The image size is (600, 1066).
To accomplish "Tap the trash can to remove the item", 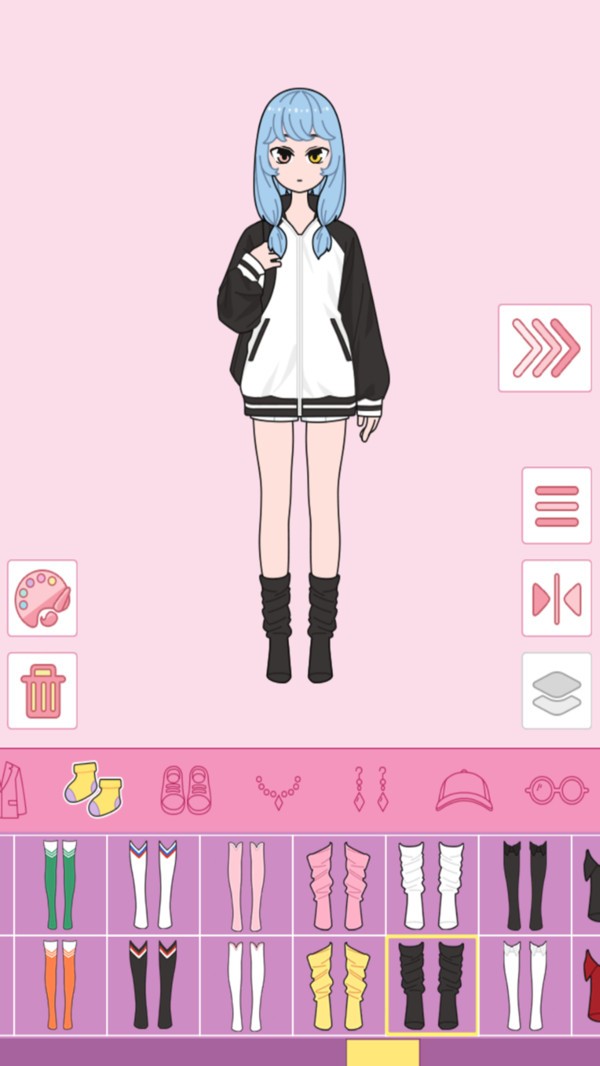I will coord(42,691).
